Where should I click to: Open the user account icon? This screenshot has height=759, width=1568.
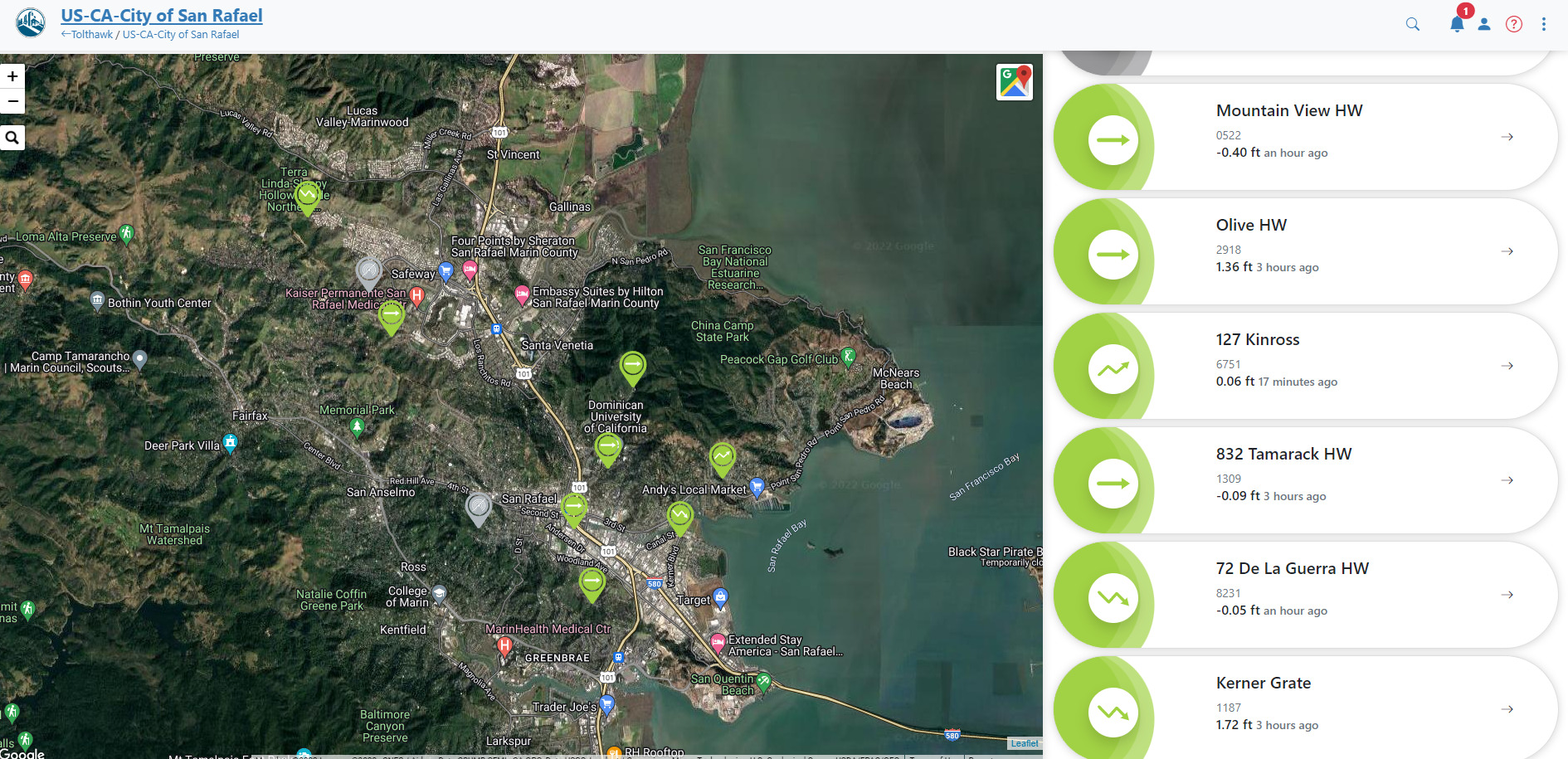pos(1484,24)
